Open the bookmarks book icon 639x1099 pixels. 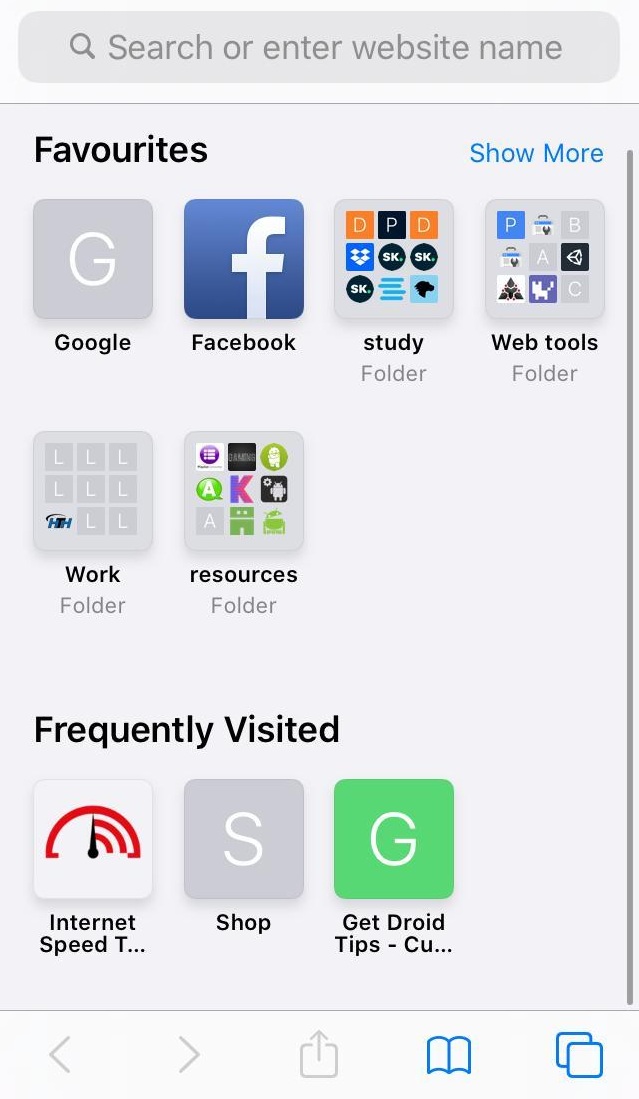click(x=449, y=1055)
